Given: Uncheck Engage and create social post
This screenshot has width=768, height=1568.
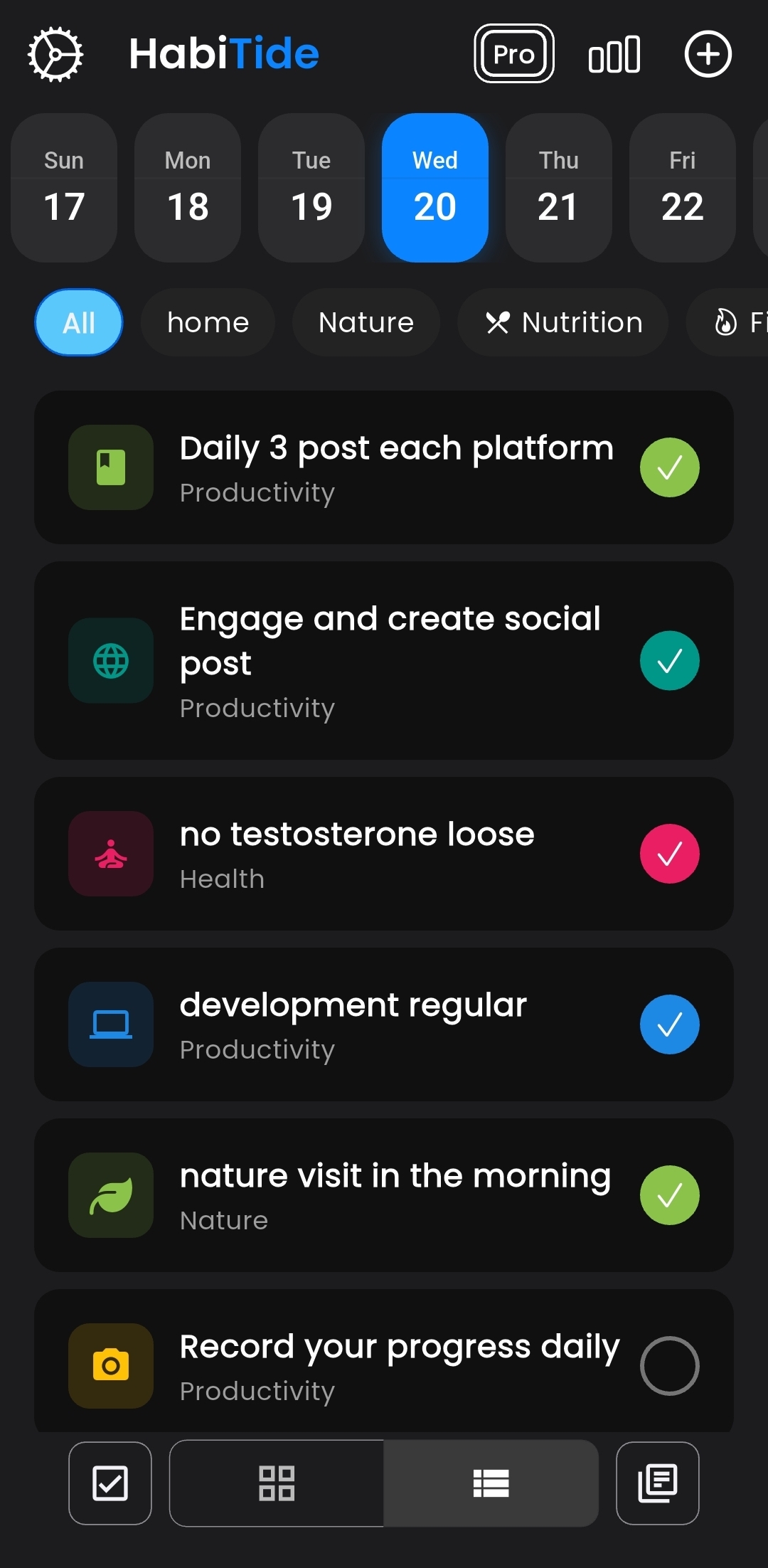Looking at the screenshot, I should coord(669,660).
